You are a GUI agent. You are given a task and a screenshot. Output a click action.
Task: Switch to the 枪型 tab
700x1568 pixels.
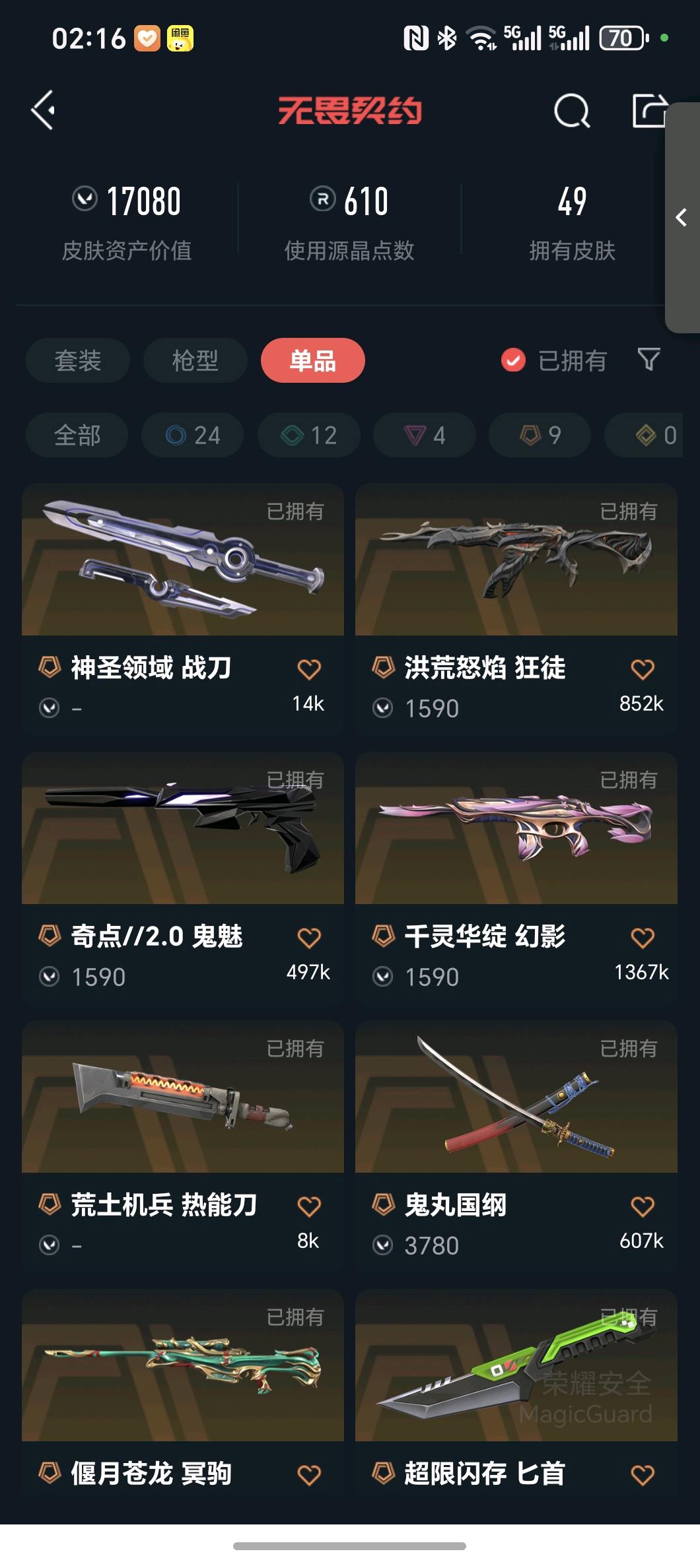[195, 360]
